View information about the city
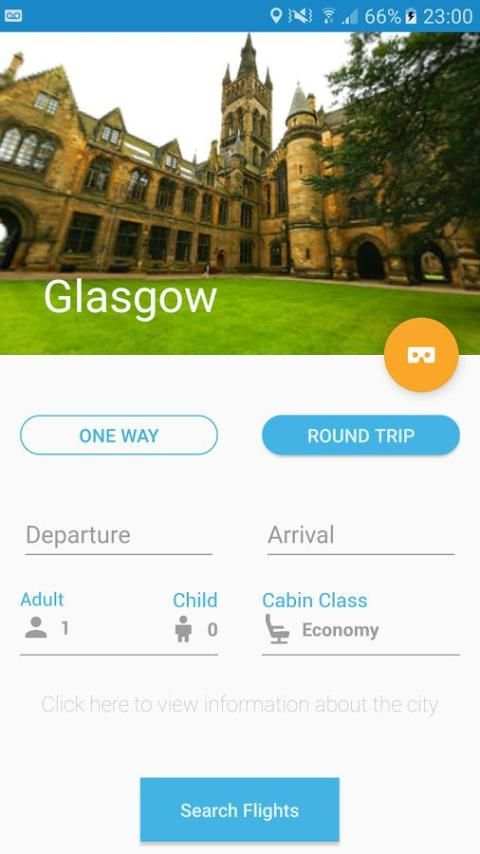480x854 pixels. 240,705
